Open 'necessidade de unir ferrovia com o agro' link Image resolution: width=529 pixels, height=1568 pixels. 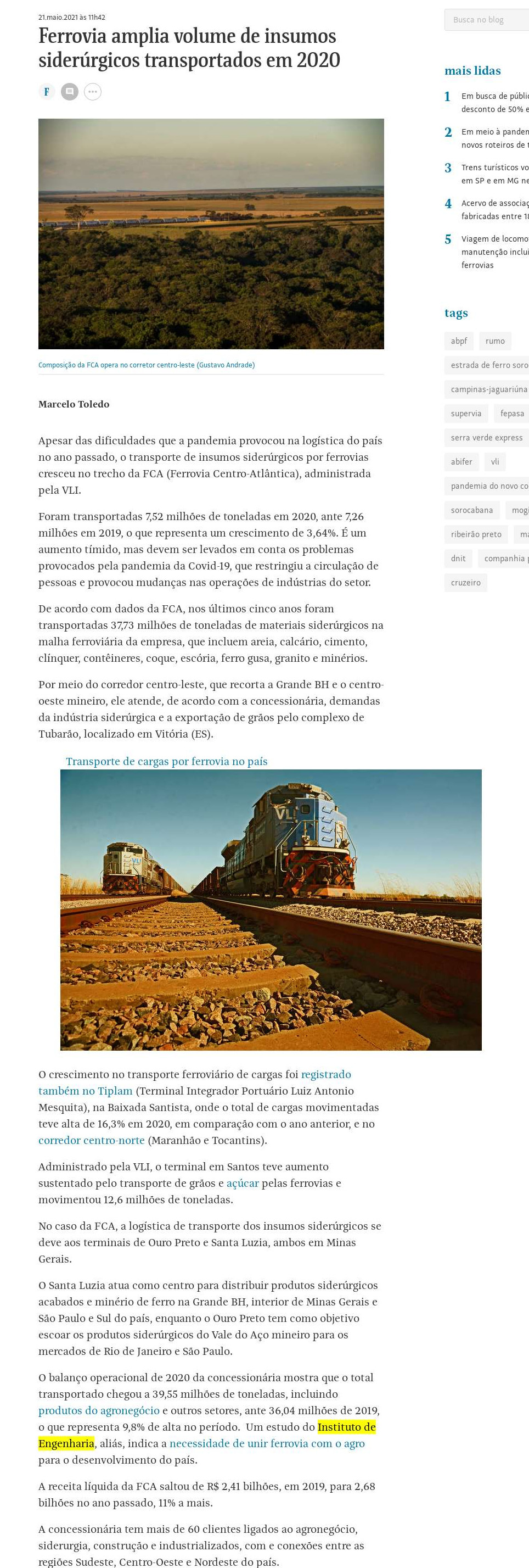tap(267, 1443)
